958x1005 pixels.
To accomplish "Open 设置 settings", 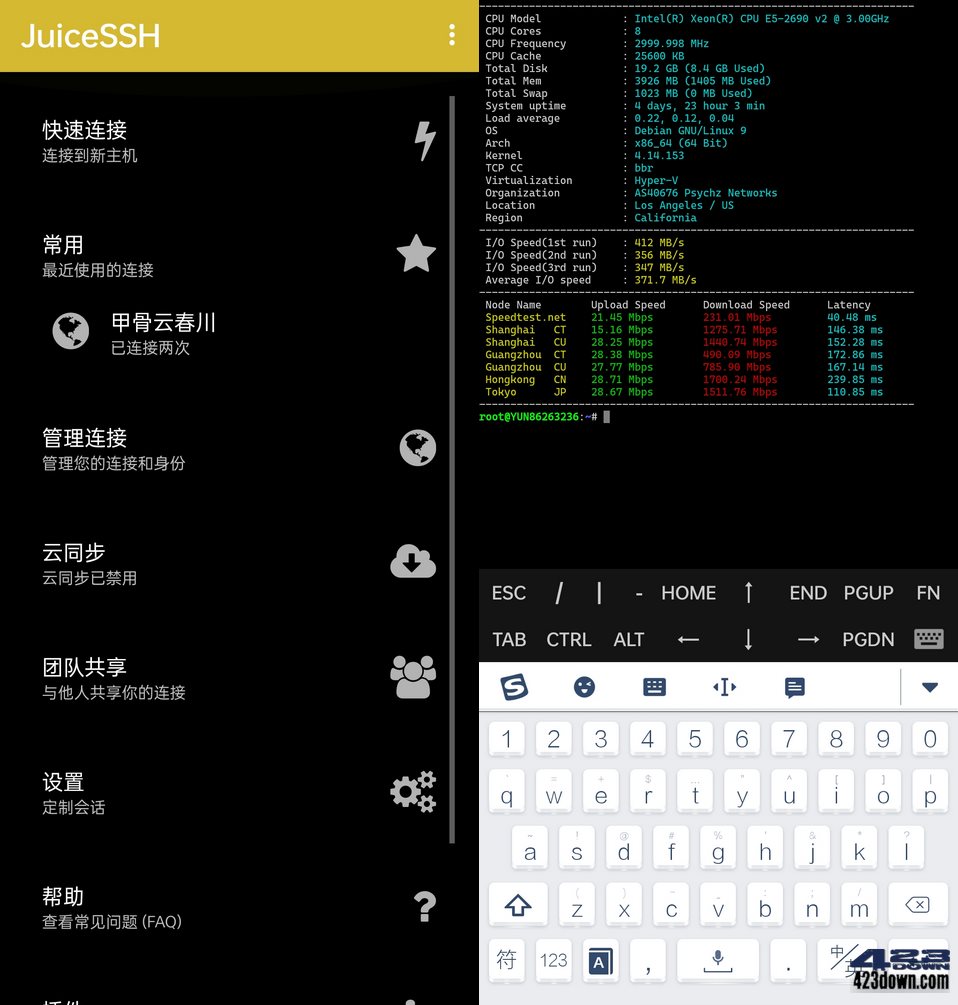I will coord(238,792).
